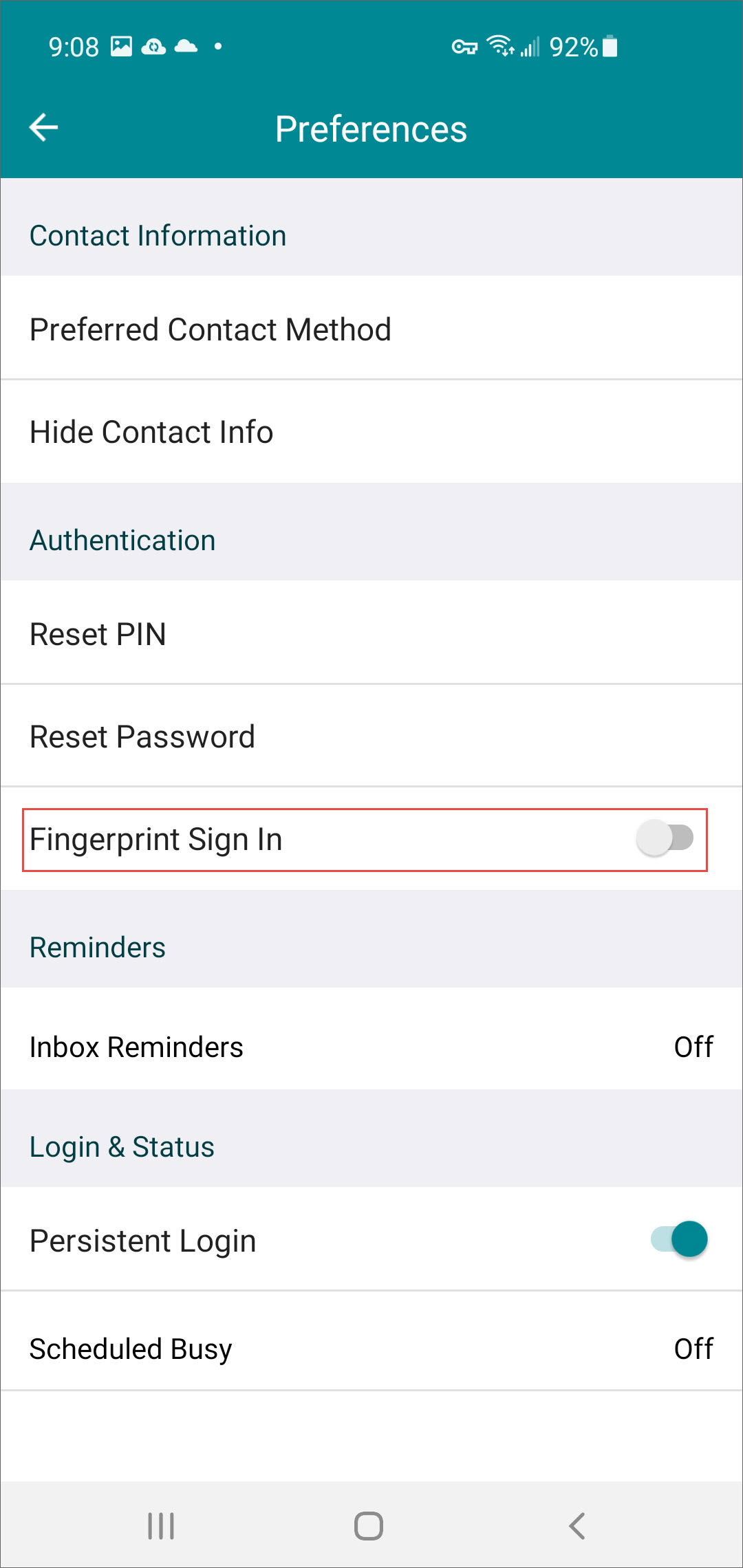Go back using the header arrow
This screenshot has width=743, height=1568.
click(x=43, y=128)
